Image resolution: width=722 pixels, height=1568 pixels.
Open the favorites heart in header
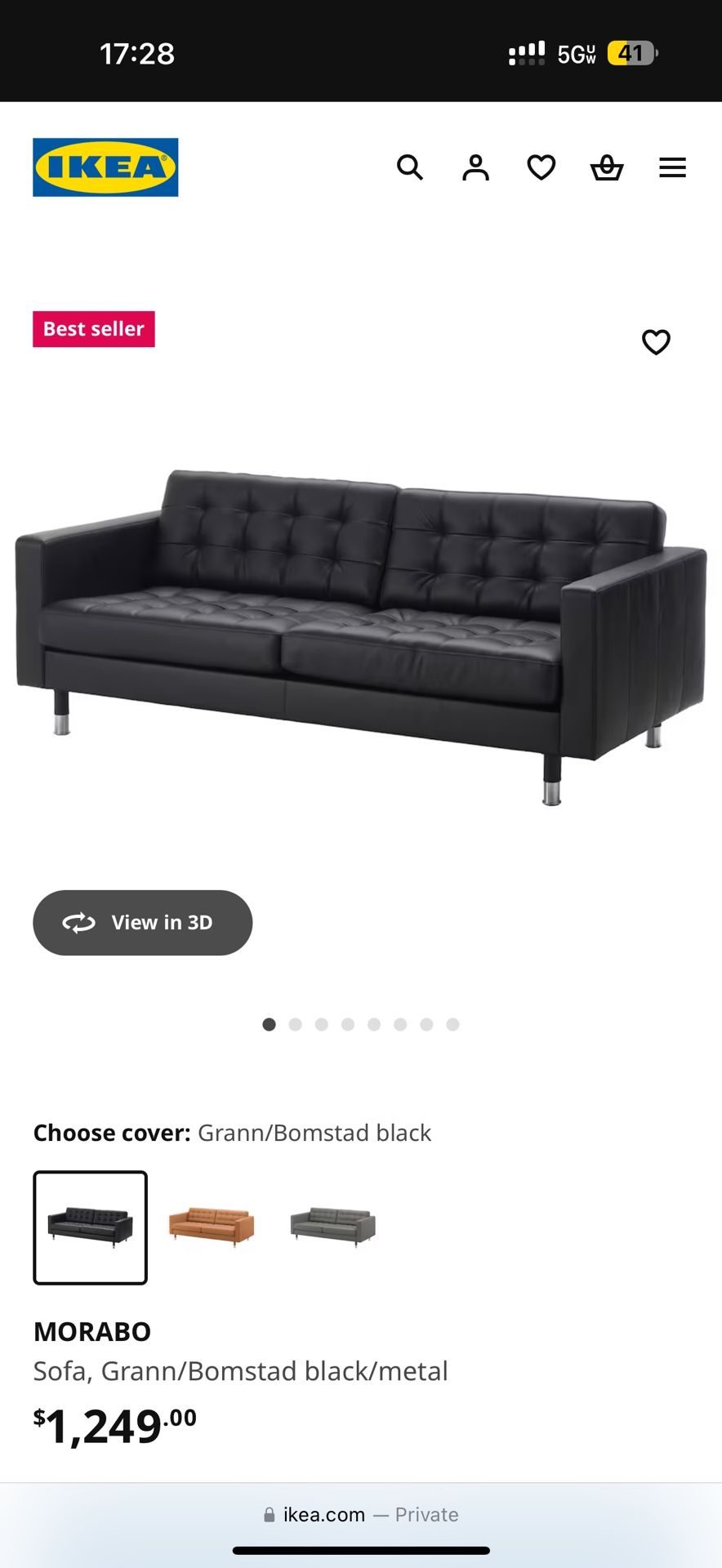click(541, 167)
